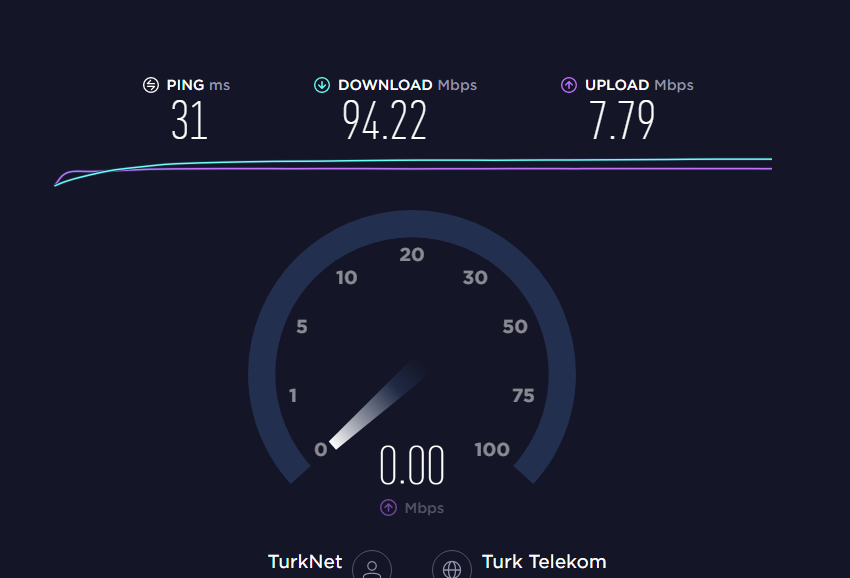Image resolution: width=850 pixels, height=578 pixels.
Task: Tap the globe icon beside Turk Telekom
Action: (452, 568)
